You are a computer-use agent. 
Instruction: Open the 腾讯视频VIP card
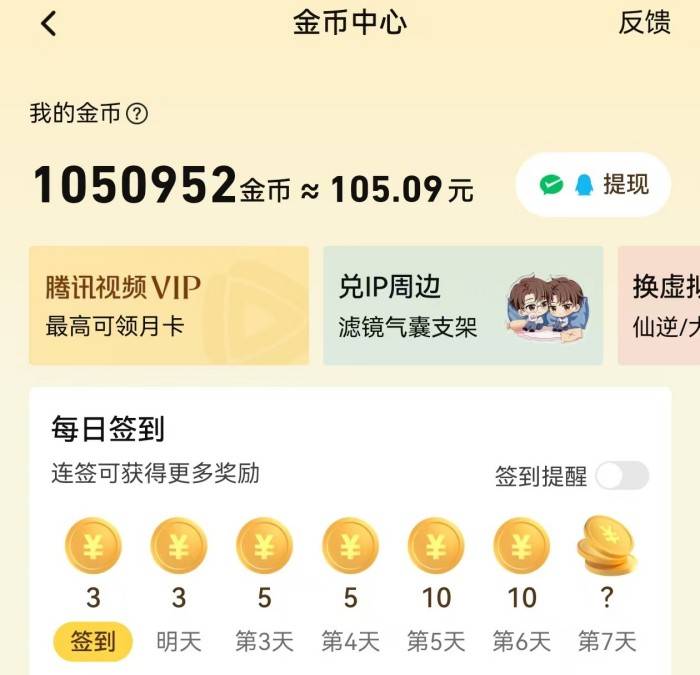168,305
